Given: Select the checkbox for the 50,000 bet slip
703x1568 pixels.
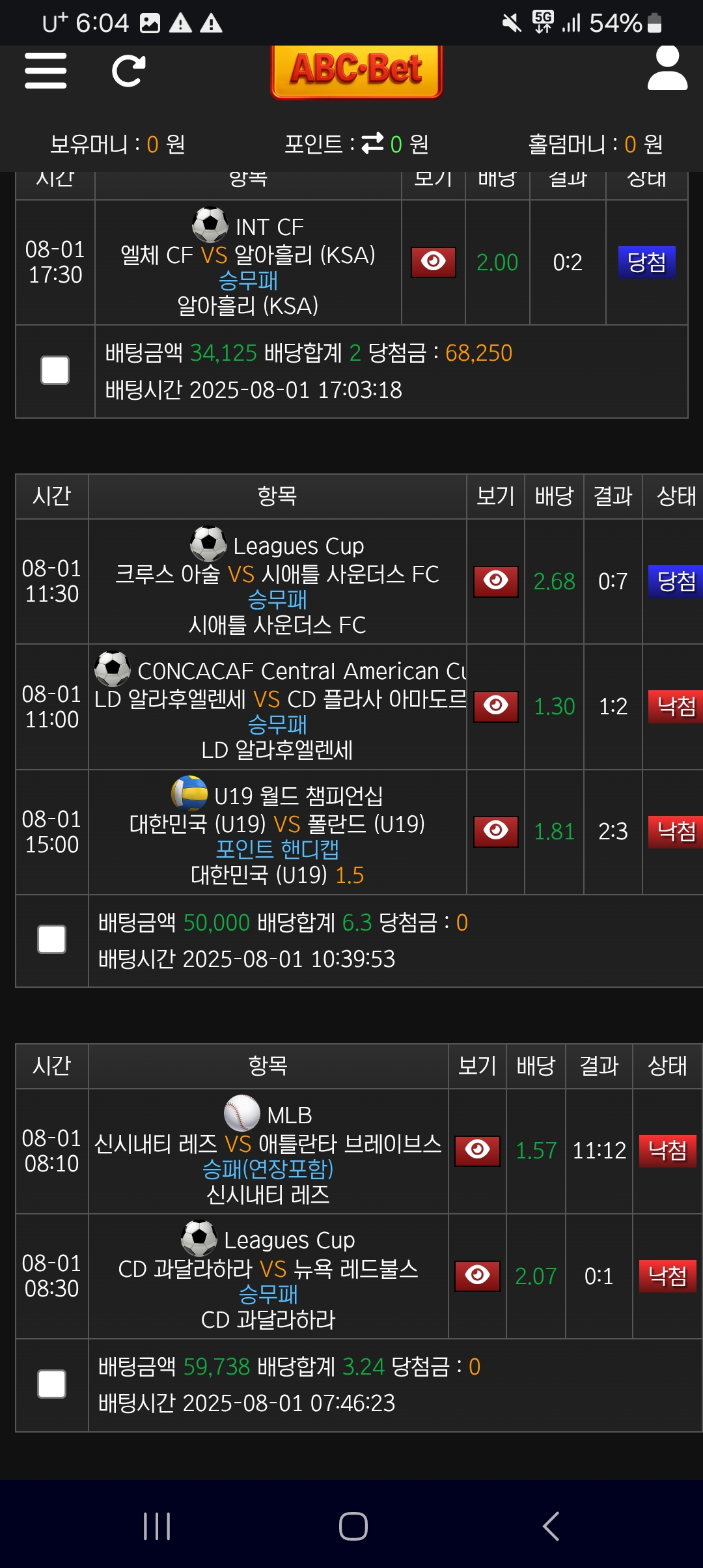Looking at the screenshot, I should pyautogui.click(x=52, y=940).
